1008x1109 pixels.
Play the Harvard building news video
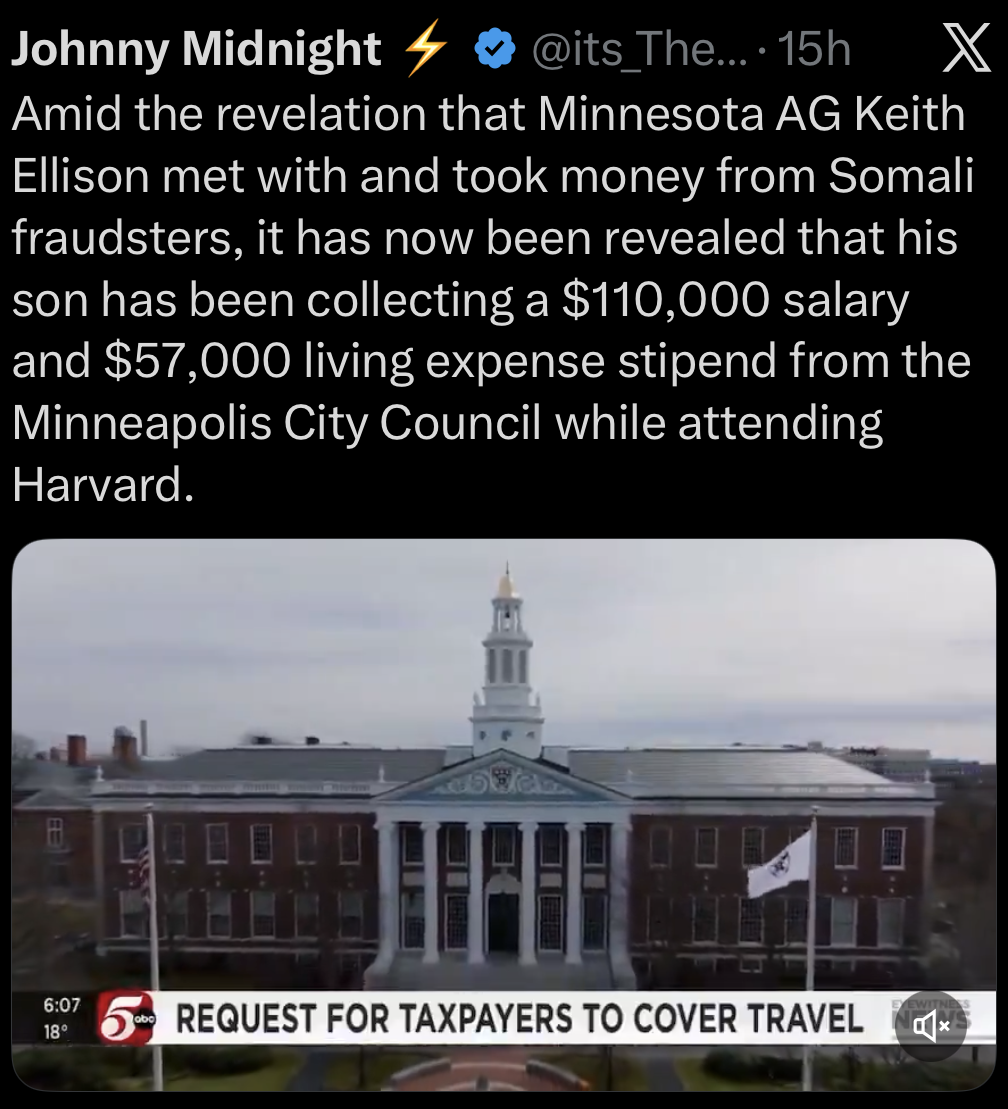pyautogui.click(x=504, y=800)
